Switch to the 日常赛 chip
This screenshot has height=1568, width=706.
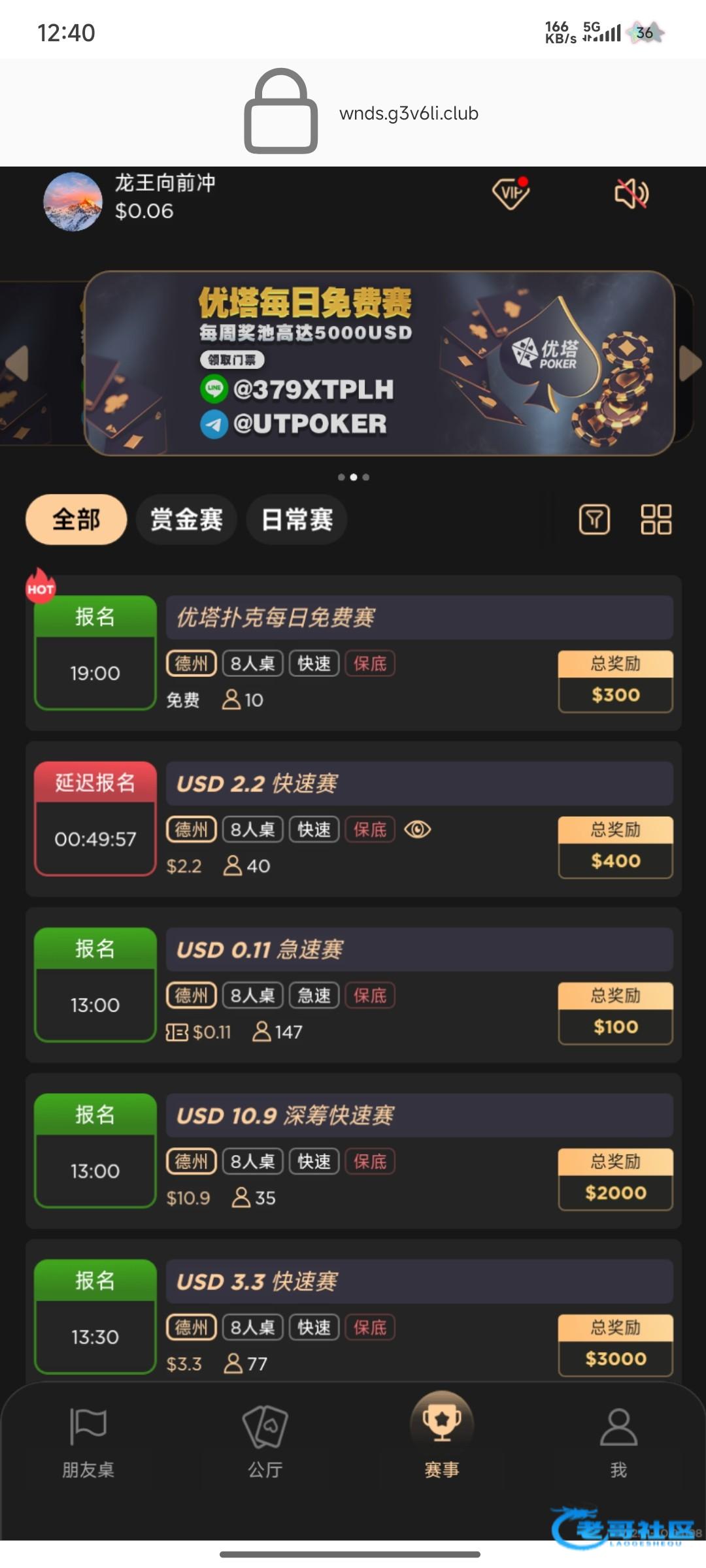click(x=297, y=519)
